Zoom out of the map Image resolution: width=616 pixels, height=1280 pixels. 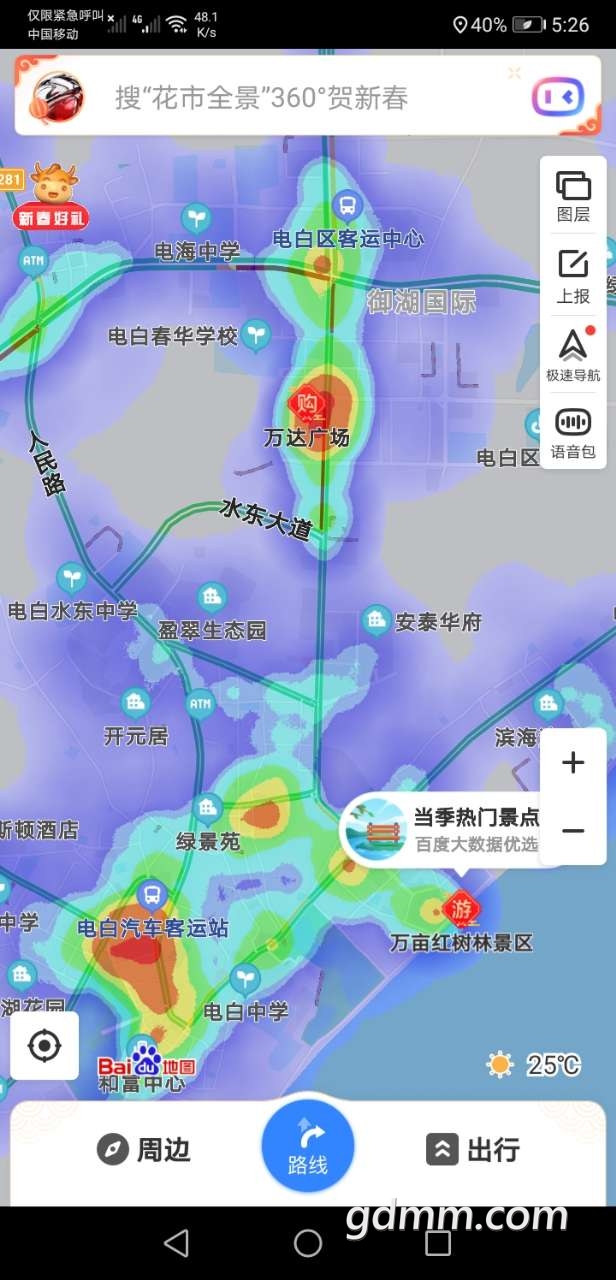point(573,831)
